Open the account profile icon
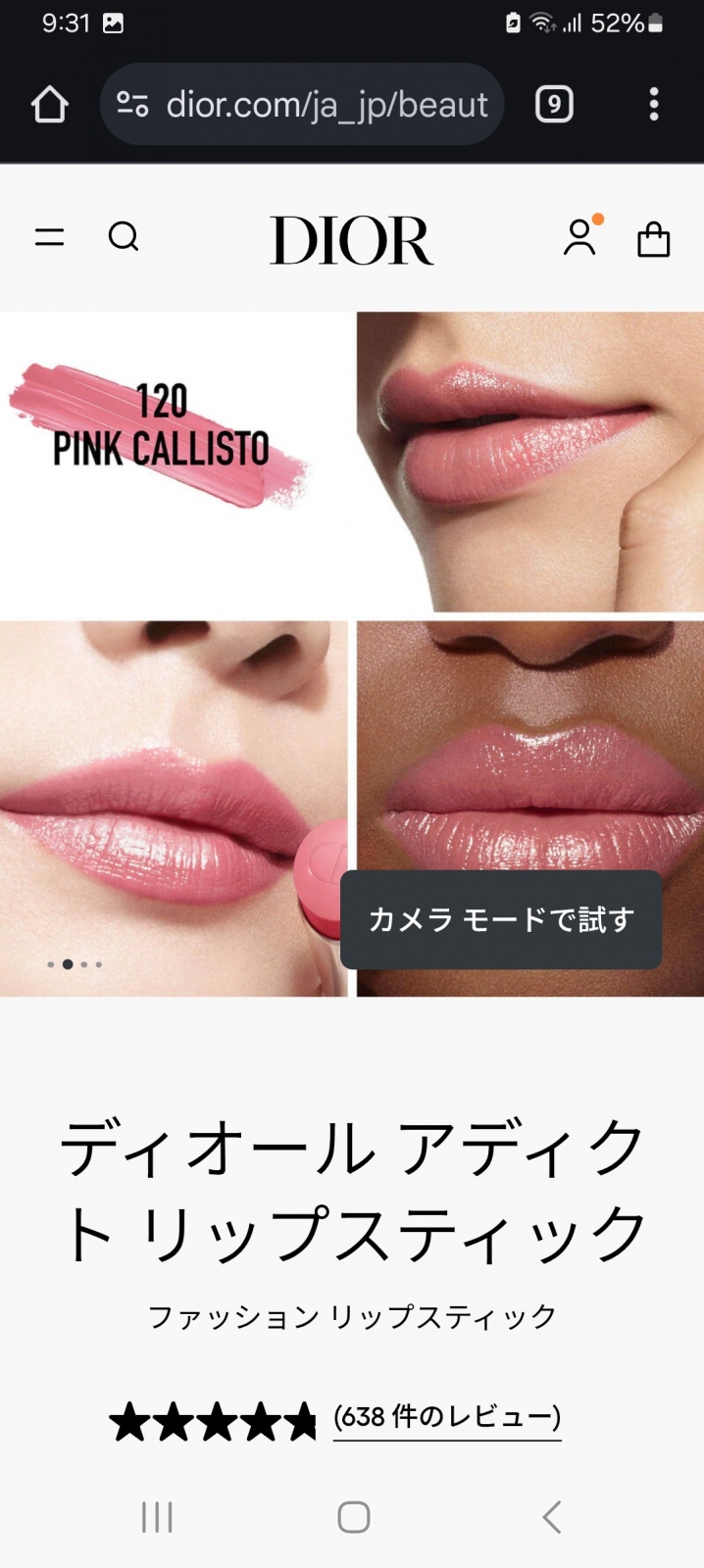 pos(579,237)
